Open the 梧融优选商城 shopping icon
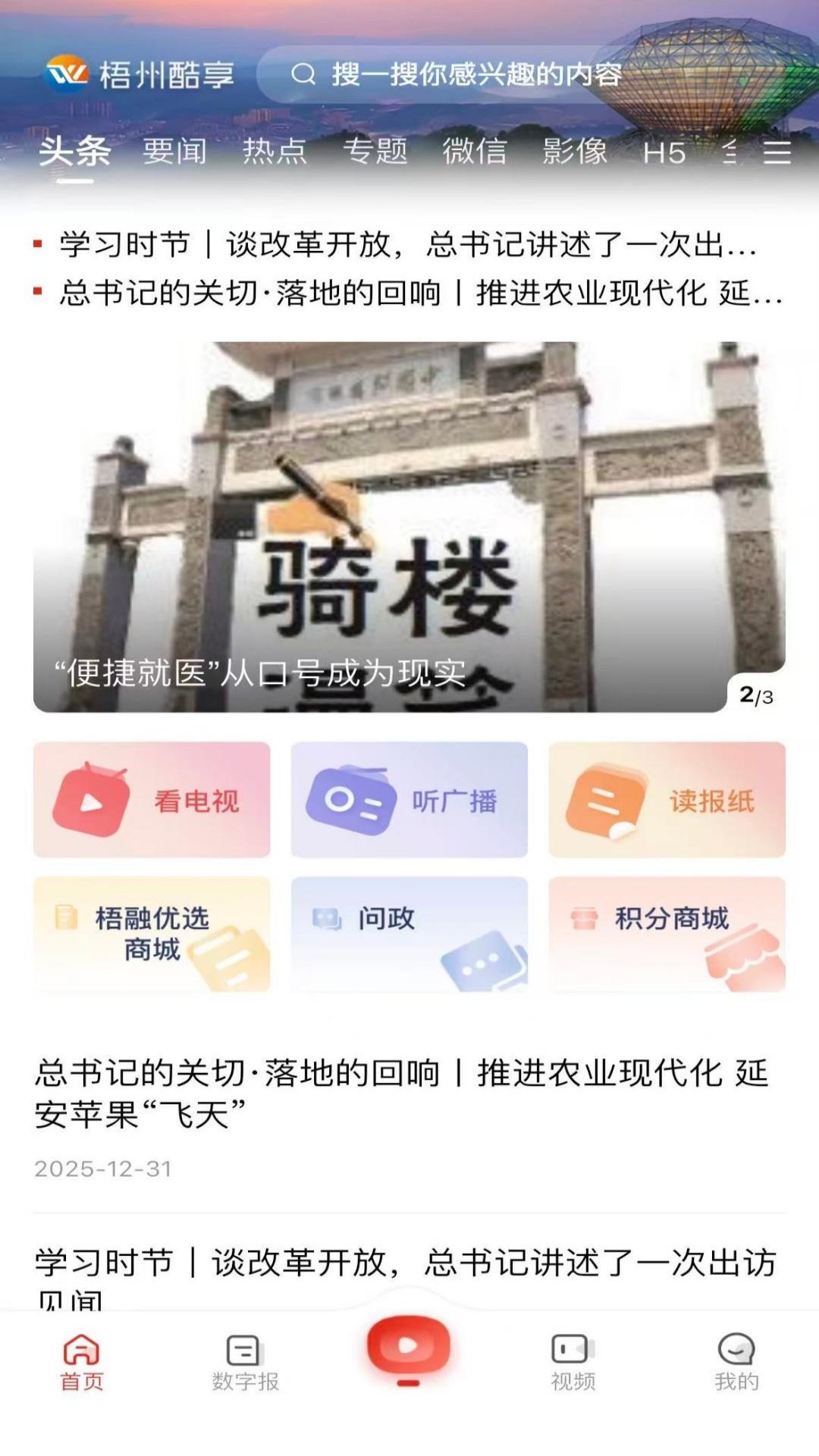This screenshot has height=1456, width=819. click(x=152, y=934)
